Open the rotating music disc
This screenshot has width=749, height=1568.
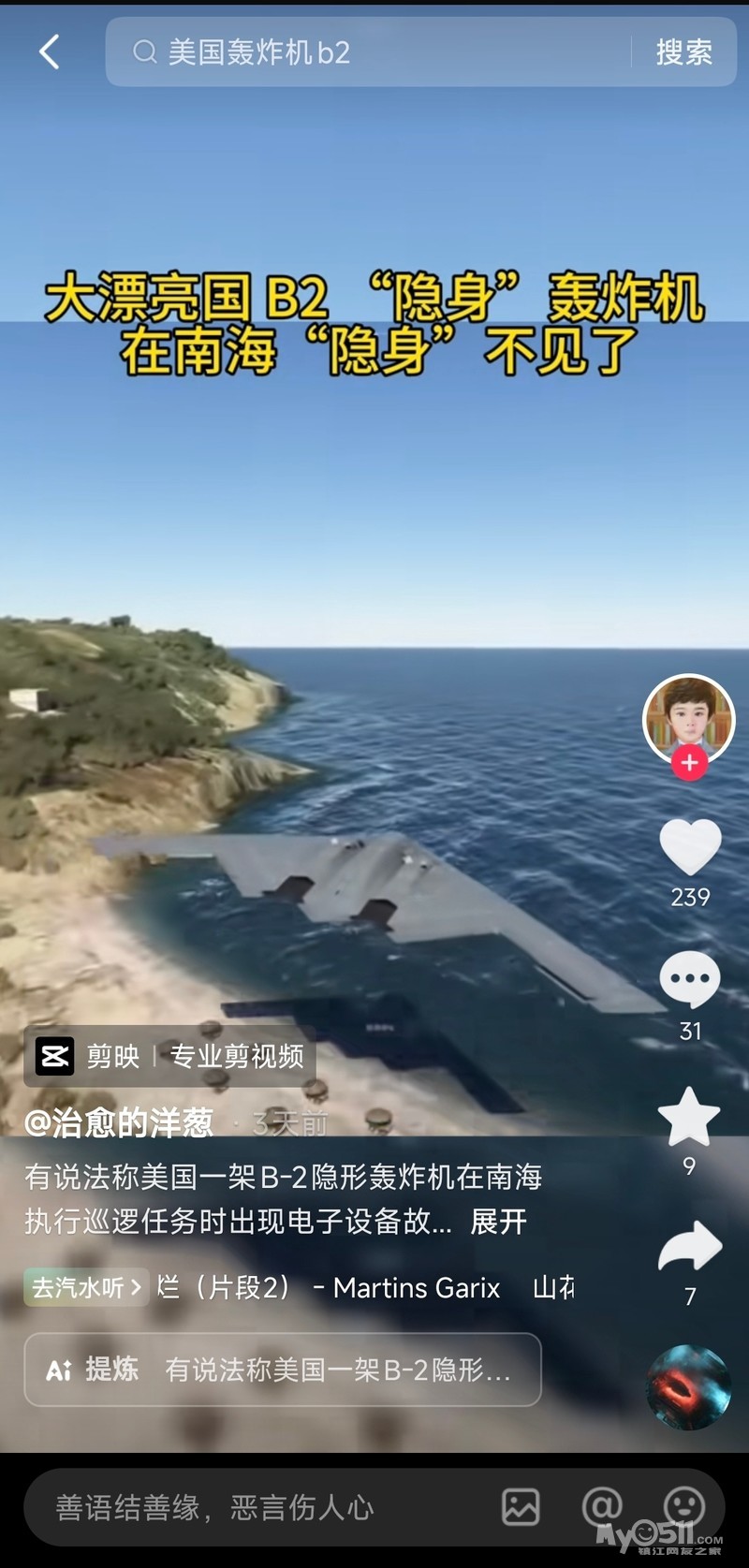688,1386
